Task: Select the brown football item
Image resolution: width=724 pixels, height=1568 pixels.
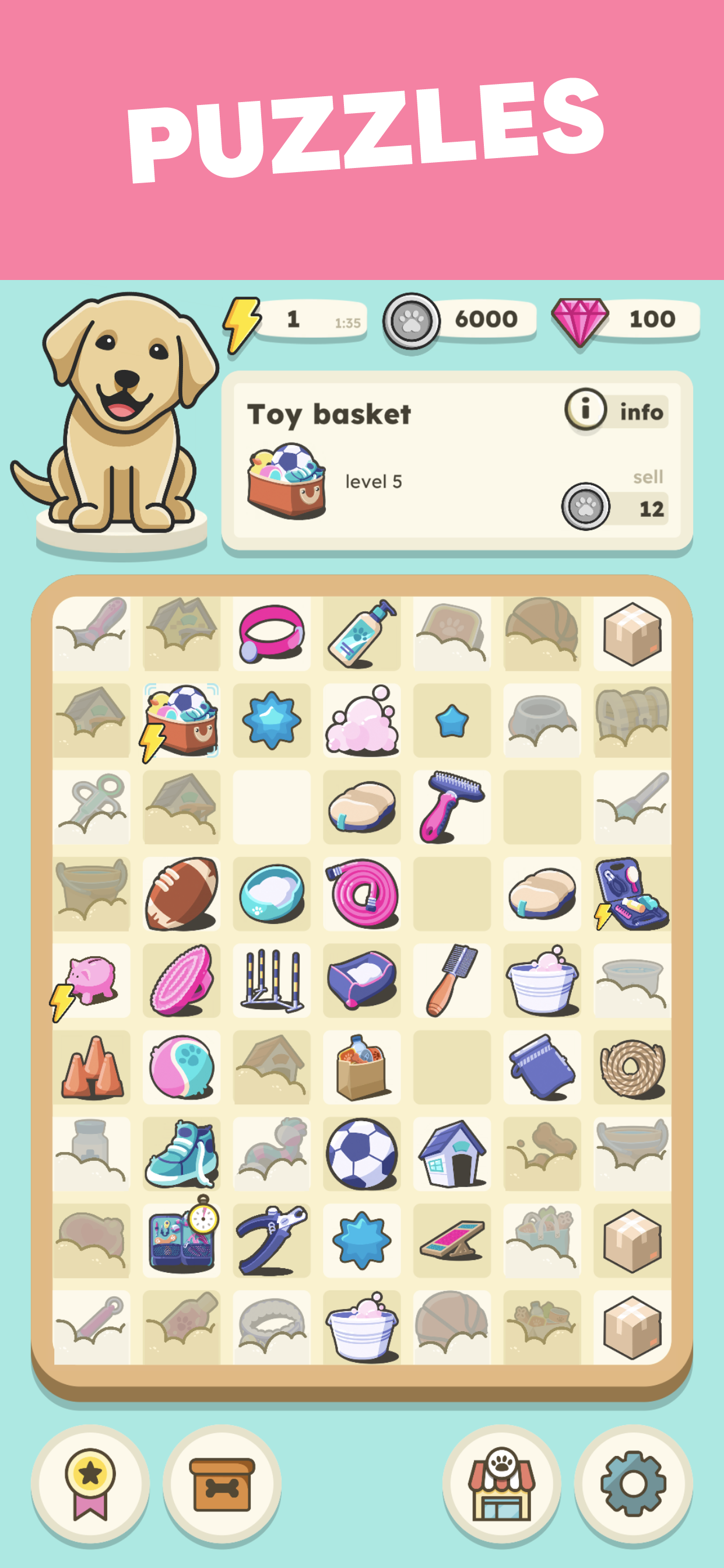Action: 181,894
